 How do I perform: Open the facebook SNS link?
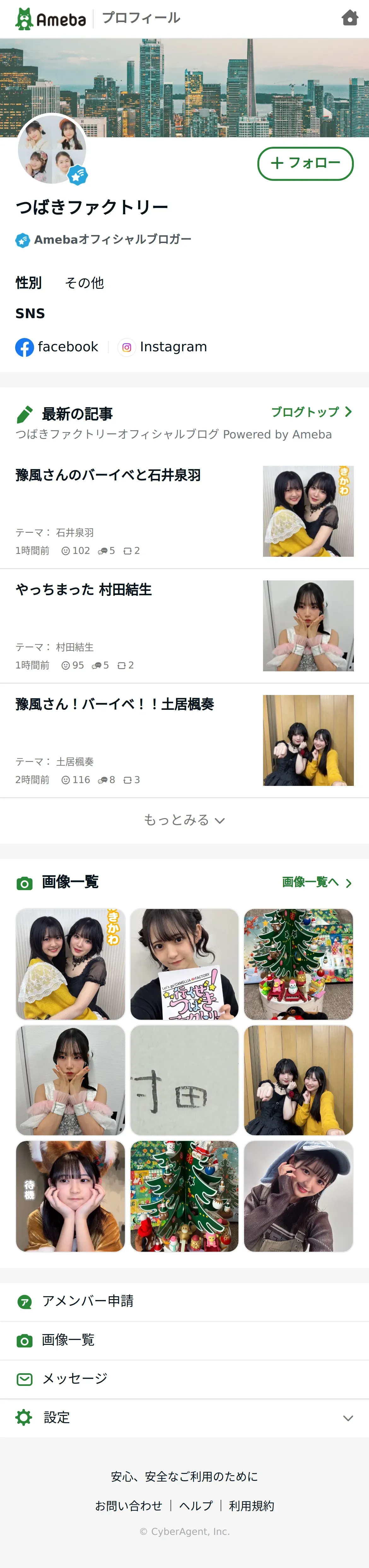click(56, 347)
